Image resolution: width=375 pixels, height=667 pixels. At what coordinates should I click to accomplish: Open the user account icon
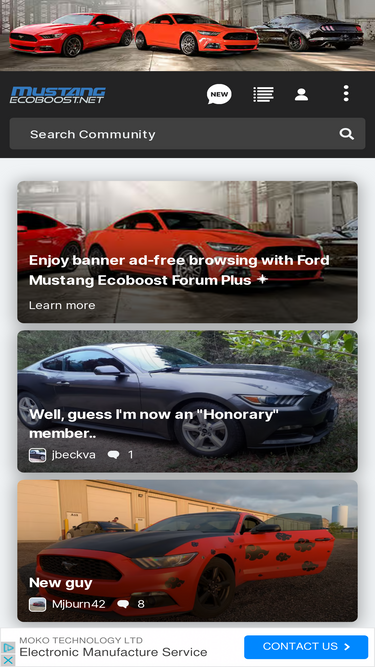(x=301, y=94)
